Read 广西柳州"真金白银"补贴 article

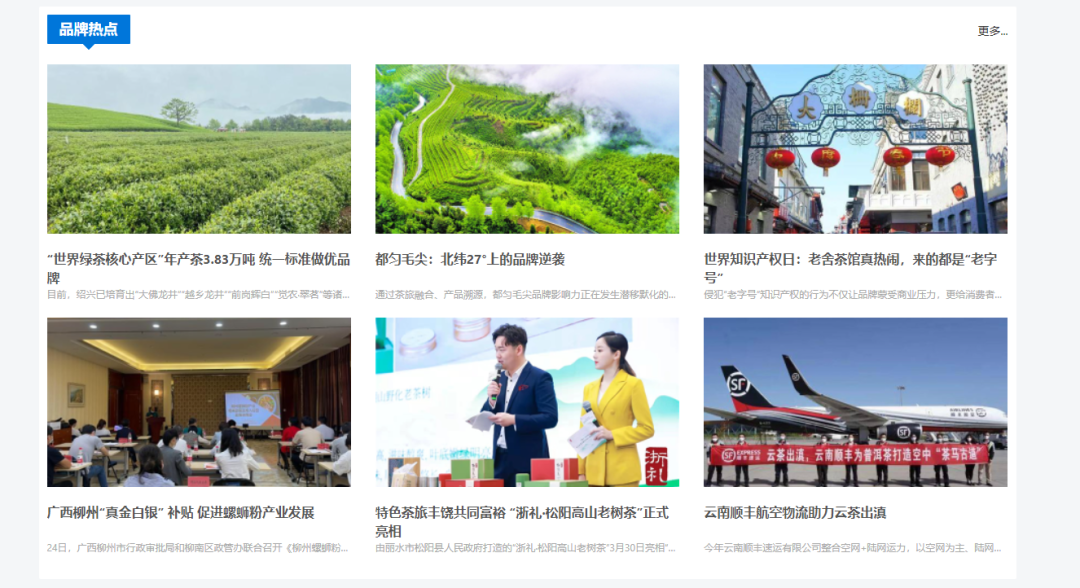[181, 512]
